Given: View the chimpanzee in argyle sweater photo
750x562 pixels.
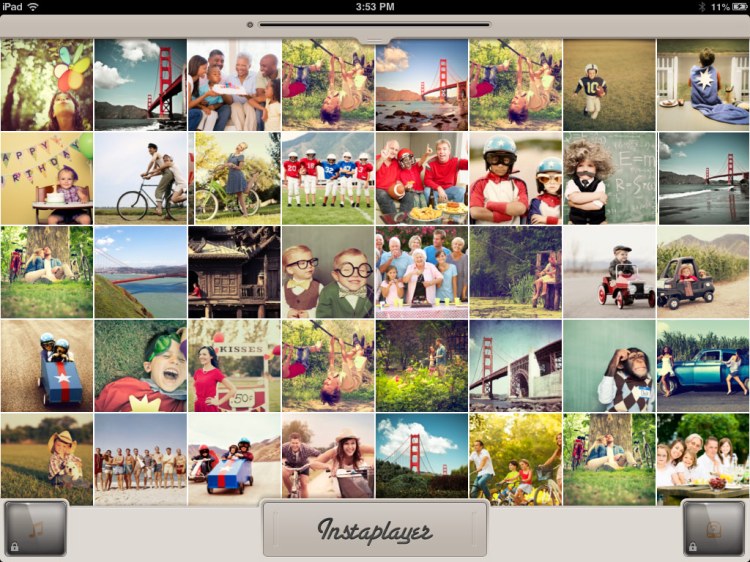Looking at the screenshot, I should click(x=609, y=366).
